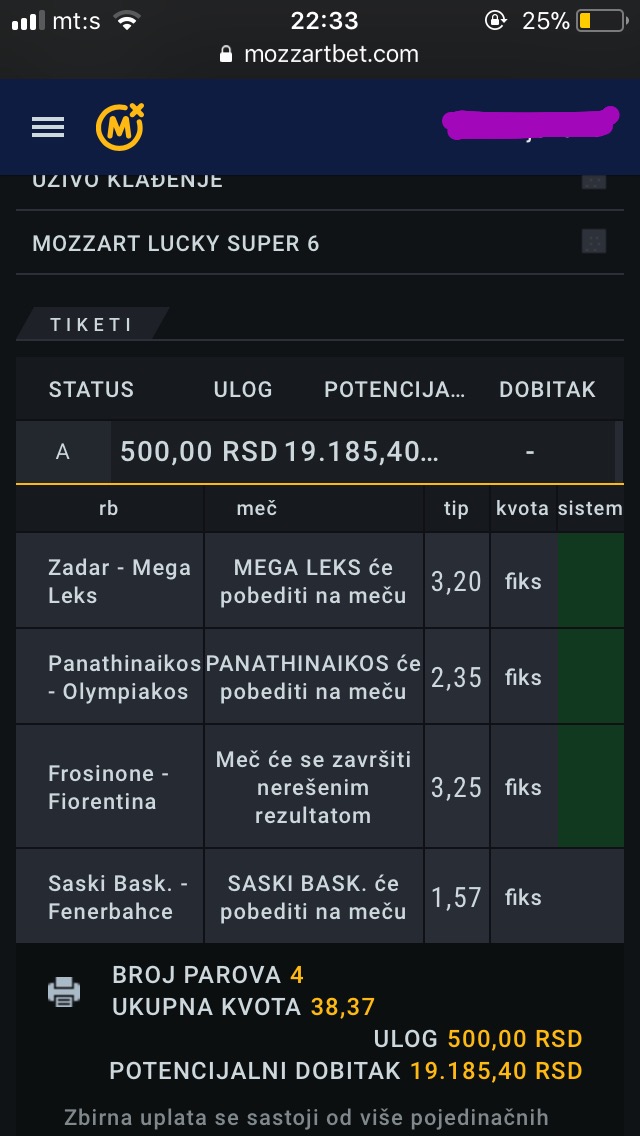Screen dimensions: 640x1136
Task: Tick the Mozzart Lucky Super 6 checkbox
Action: tap(594, 242)
